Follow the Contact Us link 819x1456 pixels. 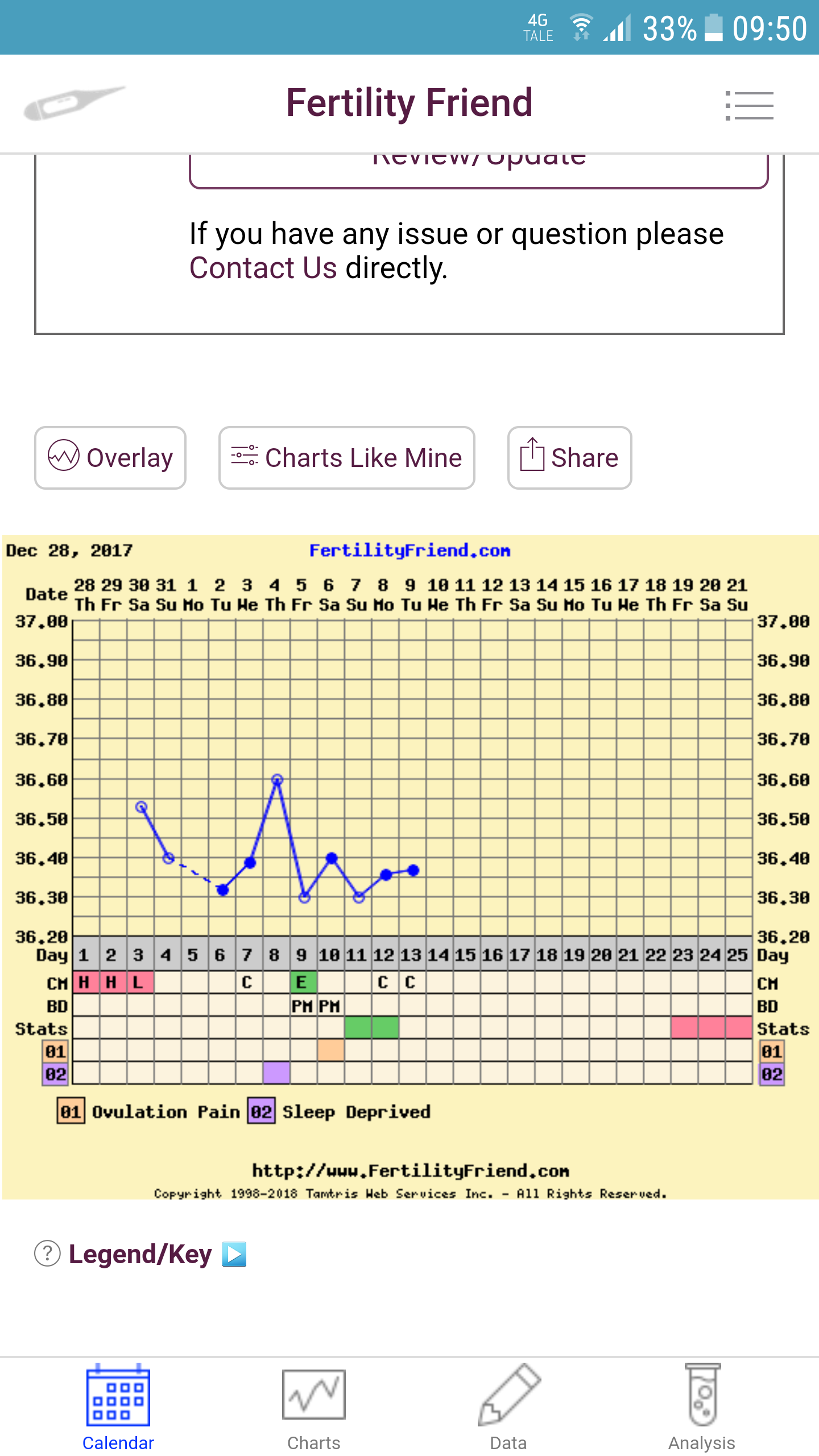tap(263, 268)
